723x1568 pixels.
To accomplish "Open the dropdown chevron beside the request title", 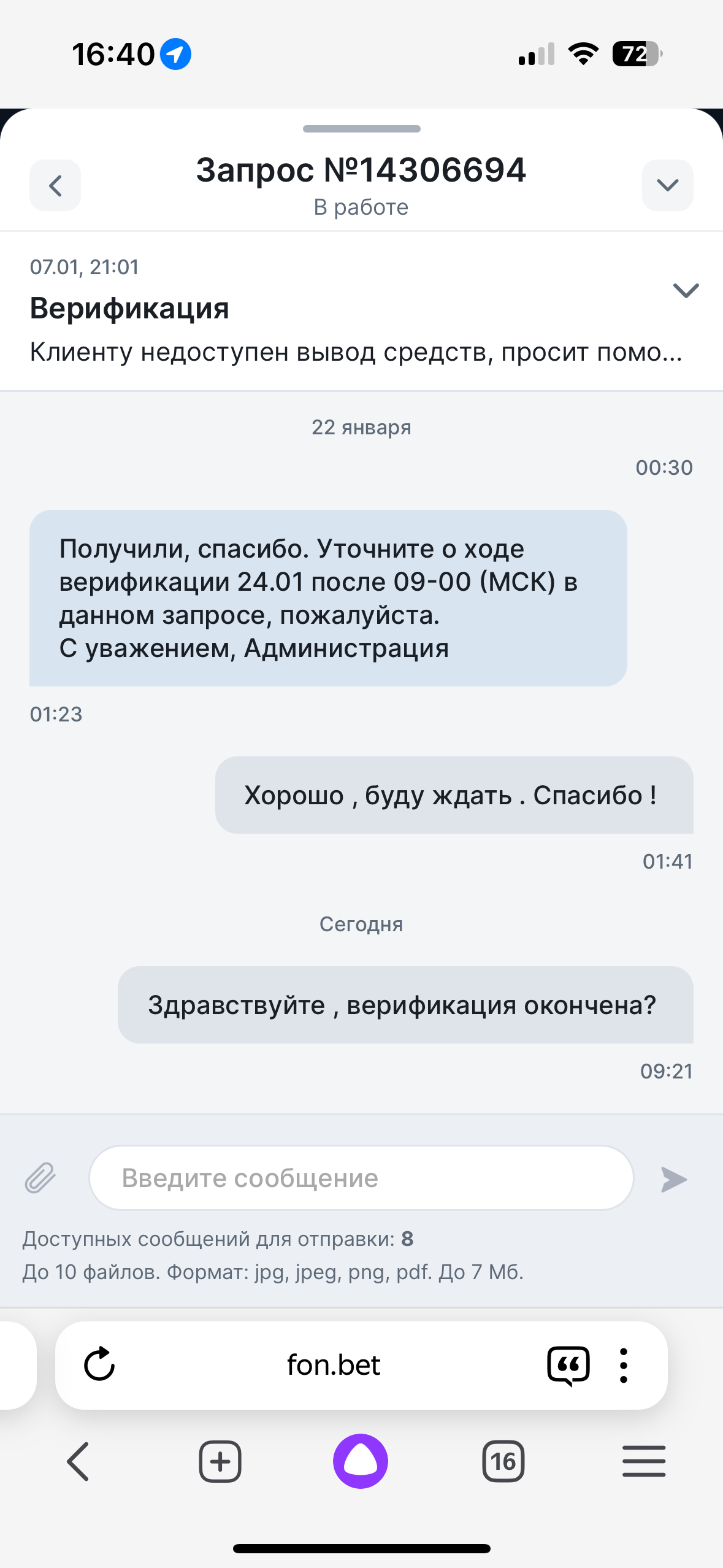I will tap(667, 185).
